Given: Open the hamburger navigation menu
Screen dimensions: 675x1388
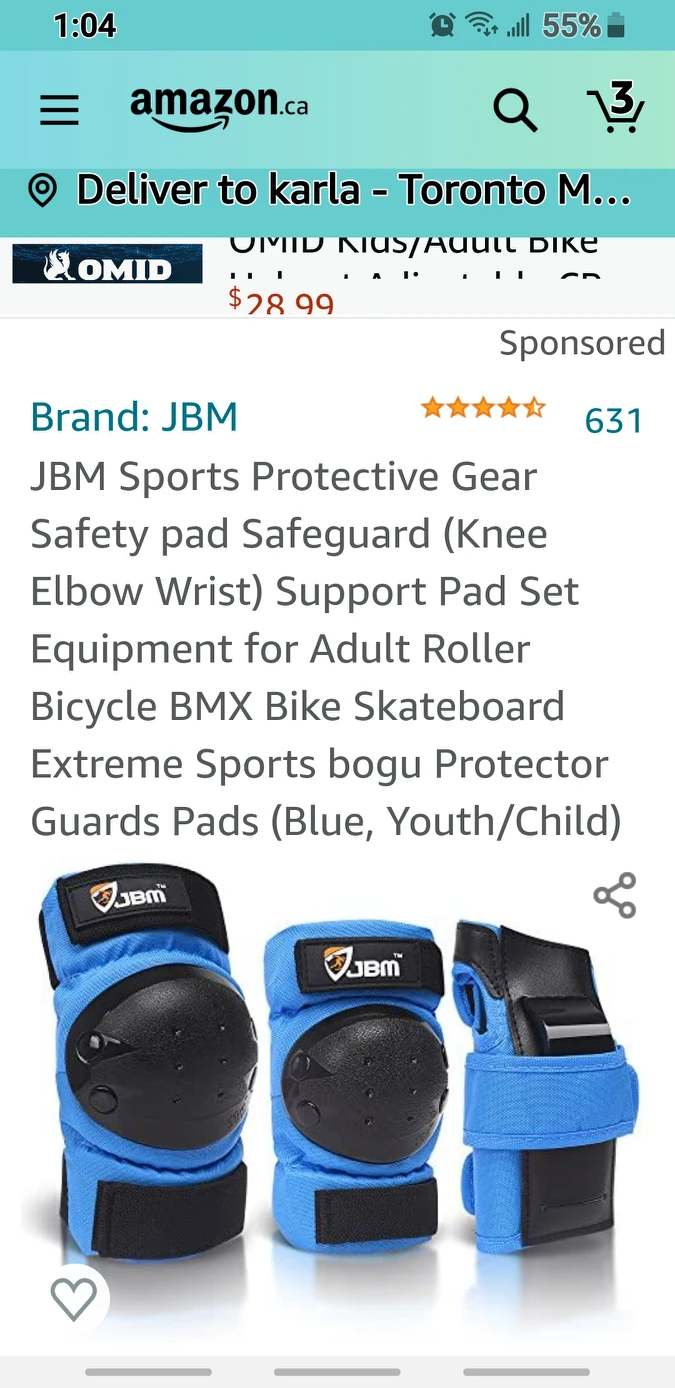Looking at the screenshot, I should [59, 109].
